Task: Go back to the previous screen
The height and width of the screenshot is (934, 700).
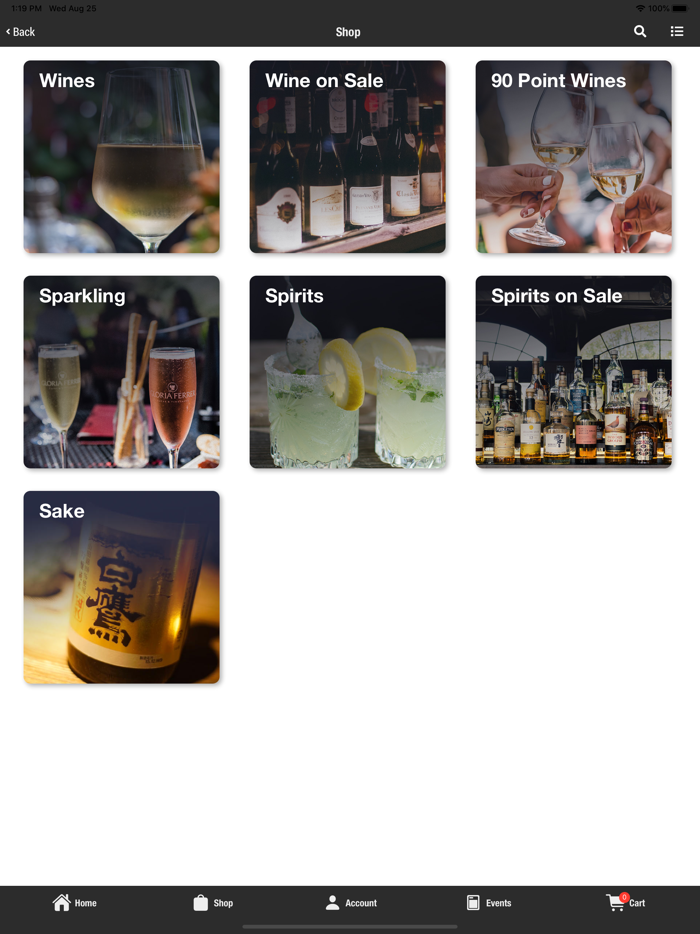Action: (21, 32)
